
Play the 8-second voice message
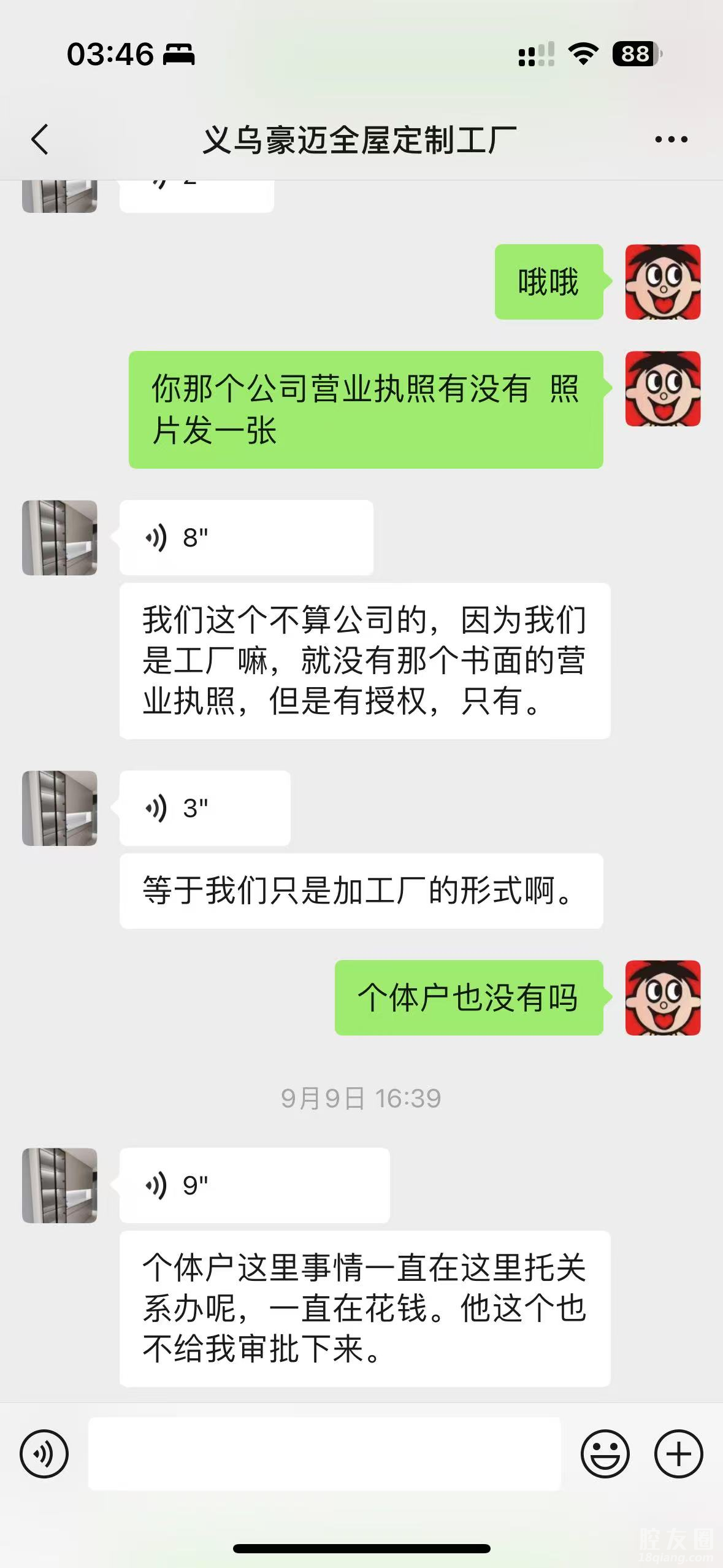246,538
